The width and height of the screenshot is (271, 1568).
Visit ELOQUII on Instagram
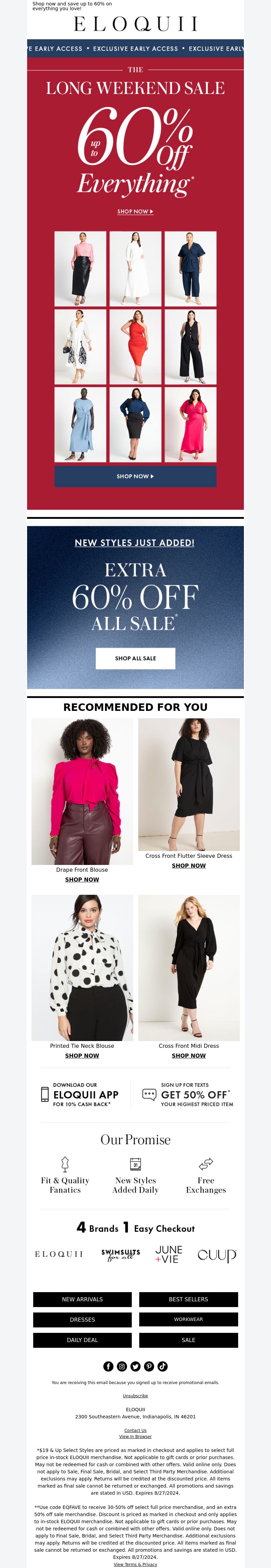[x=122, y=1366]
